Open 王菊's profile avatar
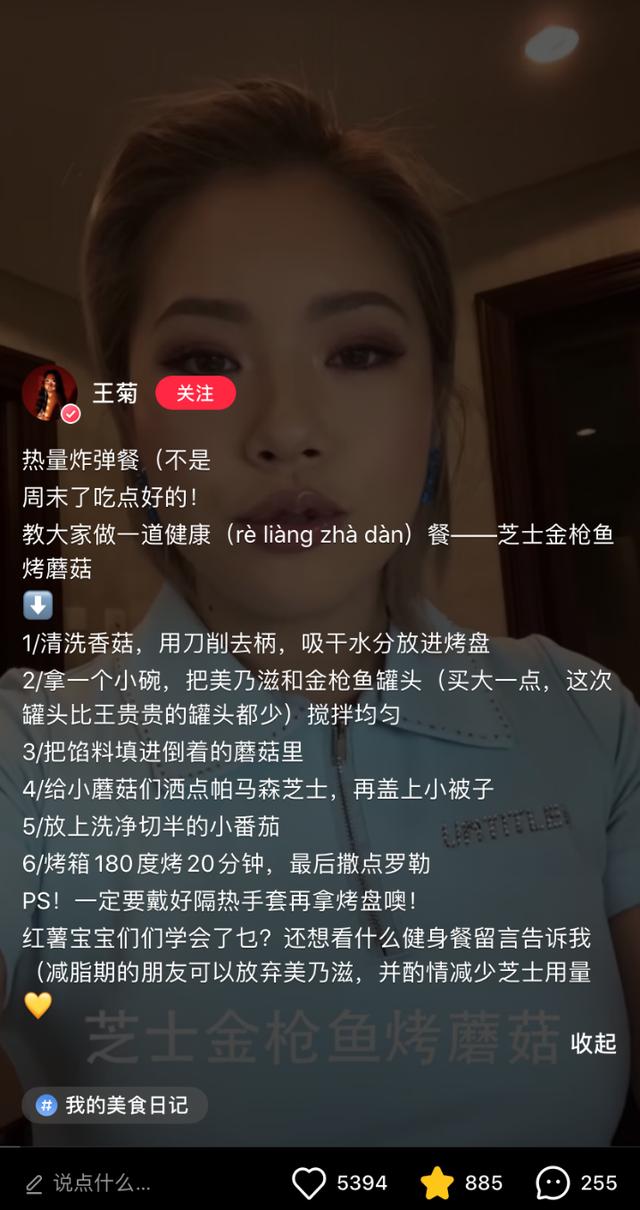This screenshot has width=640, height=1210. (50, 393)
